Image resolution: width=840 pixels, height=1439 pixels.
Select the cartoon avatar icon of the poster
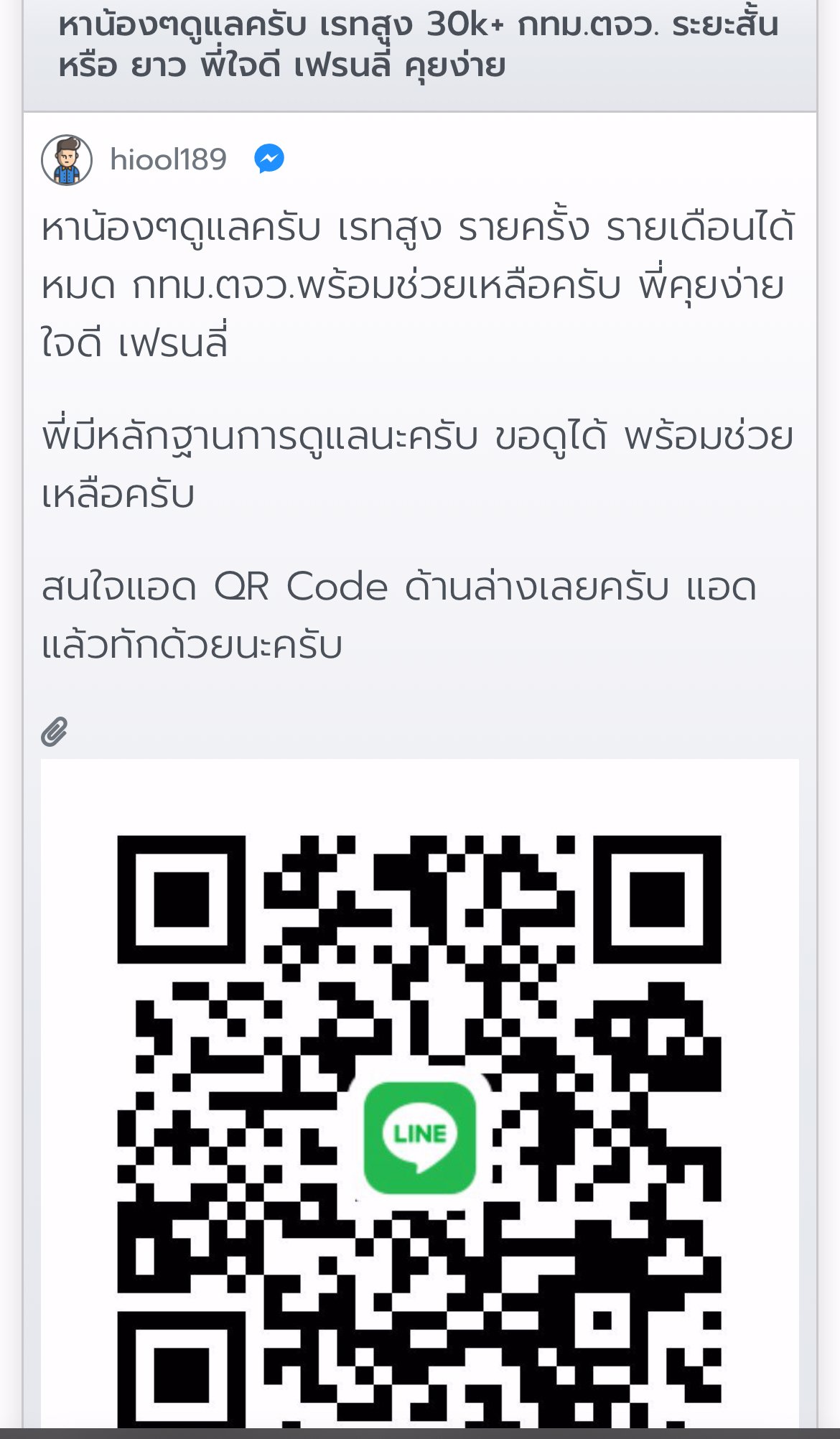tap(67, 159)
